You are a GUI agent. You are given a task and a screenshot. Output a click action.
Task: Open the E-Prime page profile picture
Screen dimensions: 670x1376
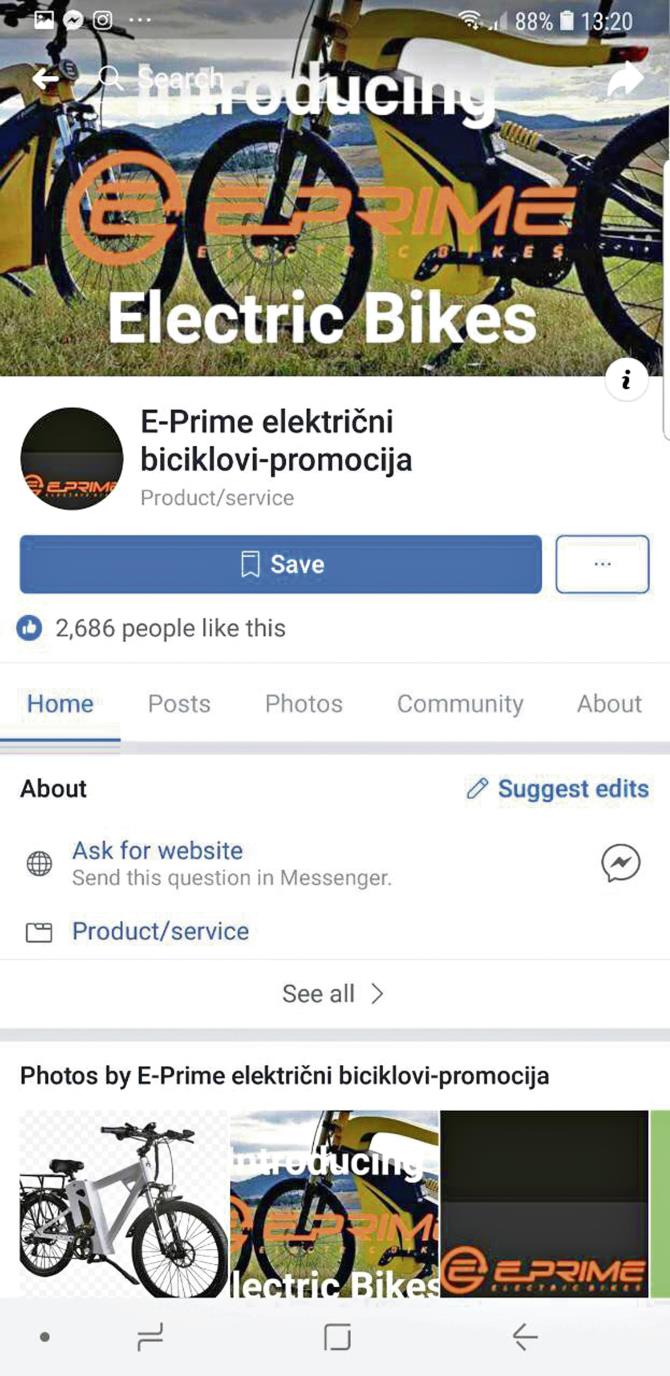pyautogui.click(x=72, y=459)
